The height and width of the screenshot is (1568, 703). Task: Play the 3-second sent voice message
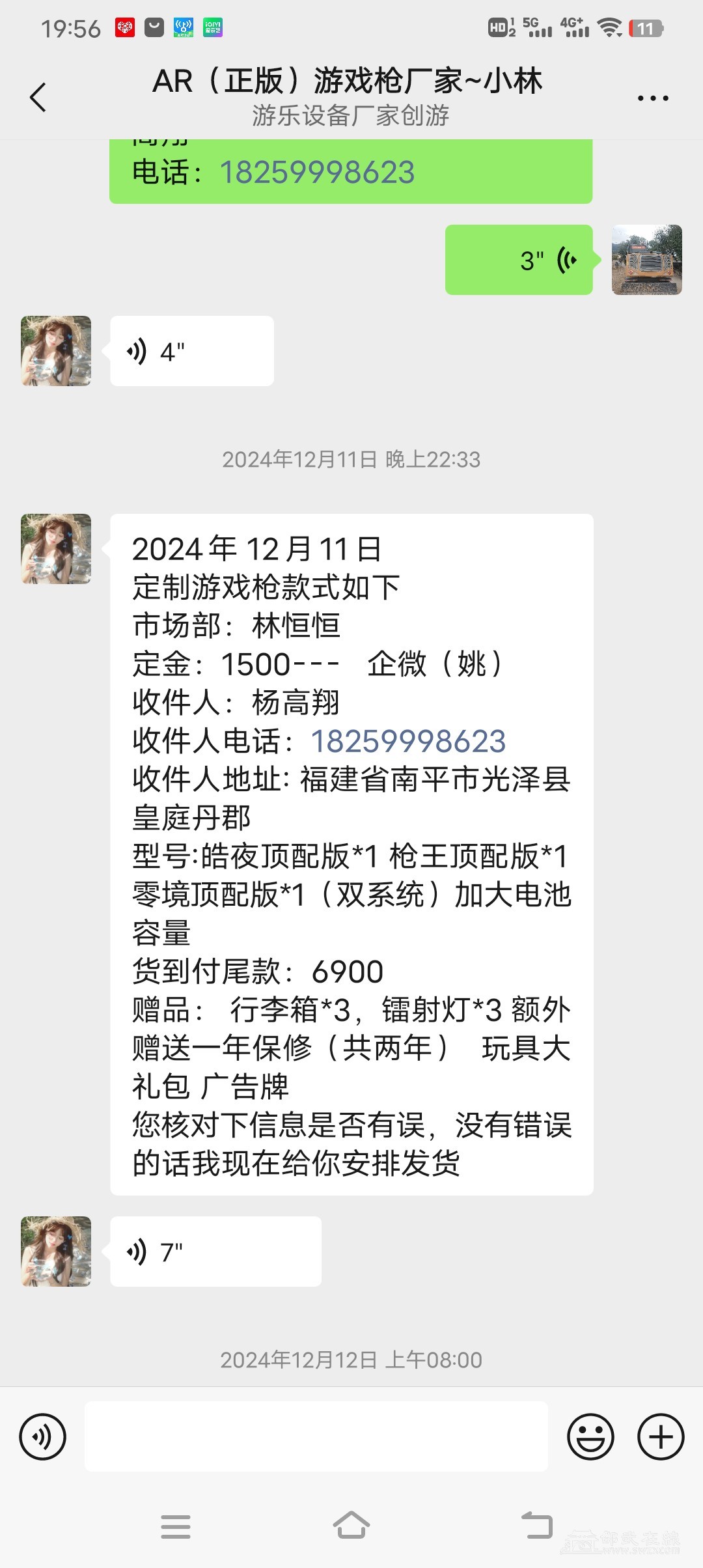click(519, 260)
